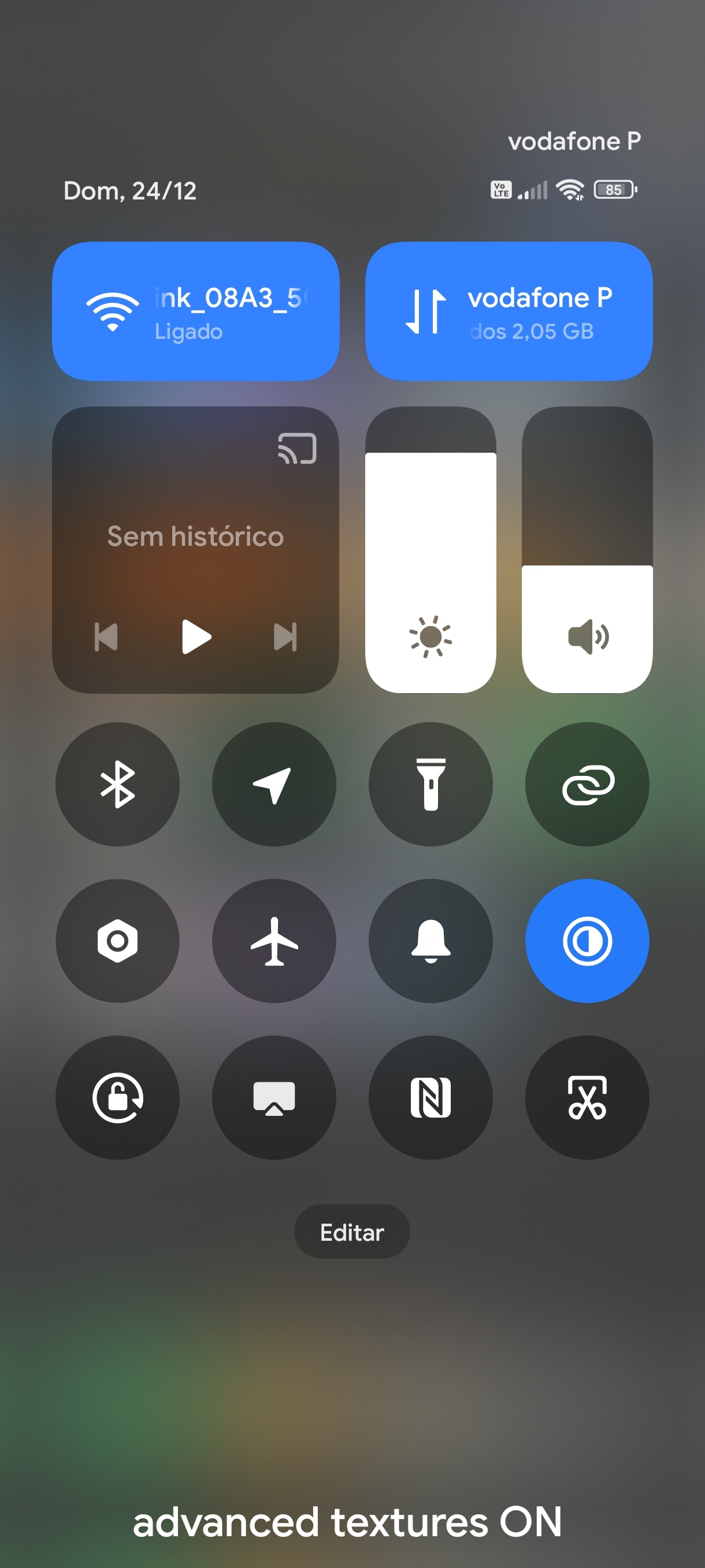The height and width of the screenshot is (1568, 705).
Task: Turn on NFC
Action: pos(431,1097)
